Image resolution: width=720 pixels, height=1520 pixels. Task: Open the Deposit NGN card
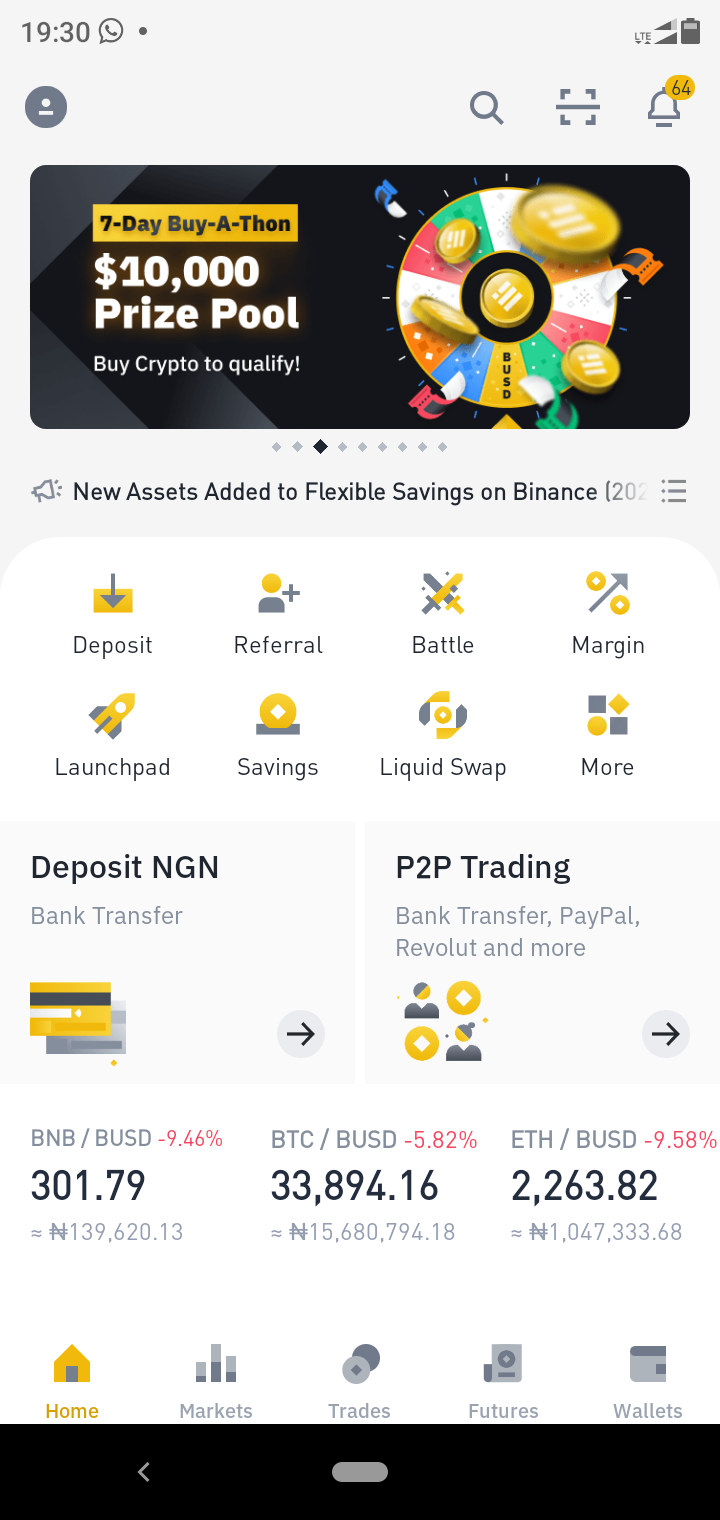(x=177, y=953)
